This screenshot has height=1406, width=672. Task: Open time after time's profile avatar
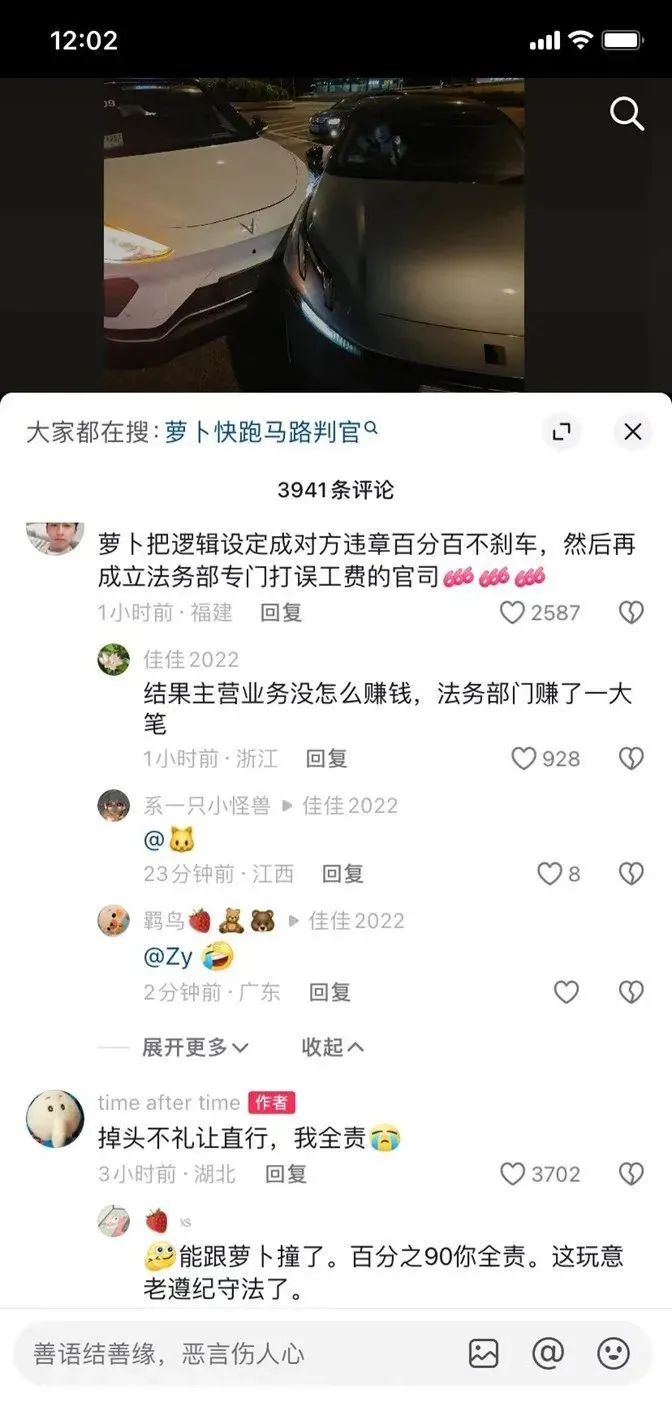tap(55, 1118)
